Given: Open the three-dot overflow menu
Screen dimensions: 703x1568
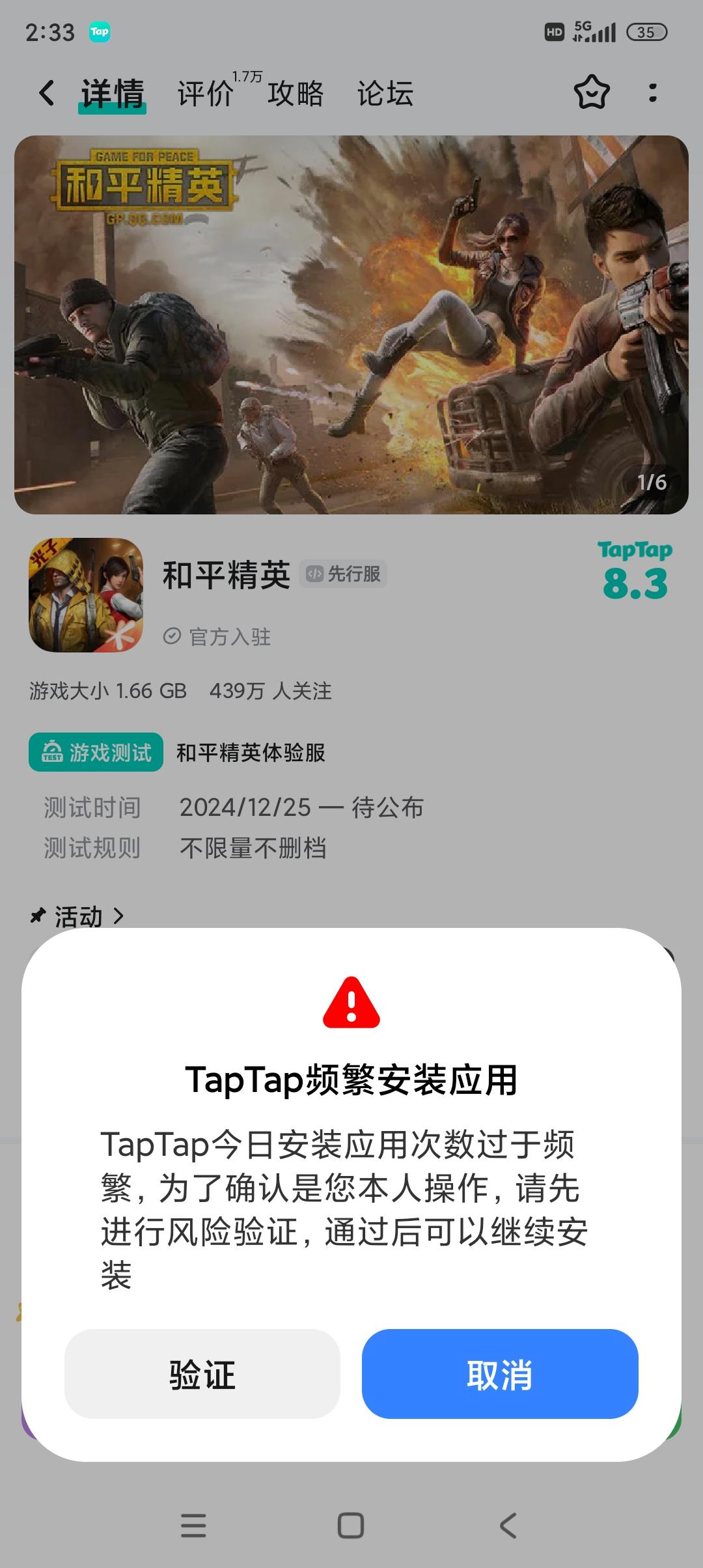Looking at the screenshot, I should 651,94.
